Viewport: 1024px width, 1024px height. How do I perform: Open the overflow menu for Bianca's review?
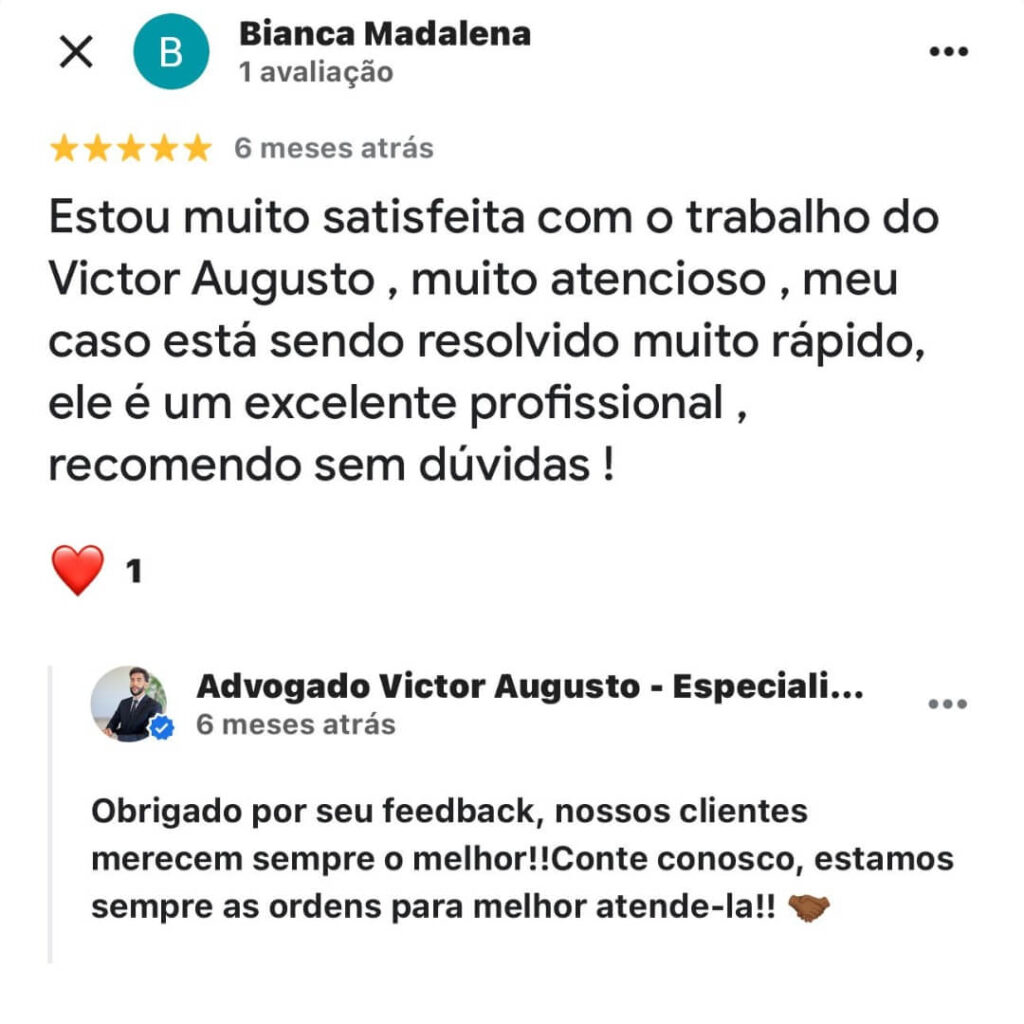click(x=948, y=52)
